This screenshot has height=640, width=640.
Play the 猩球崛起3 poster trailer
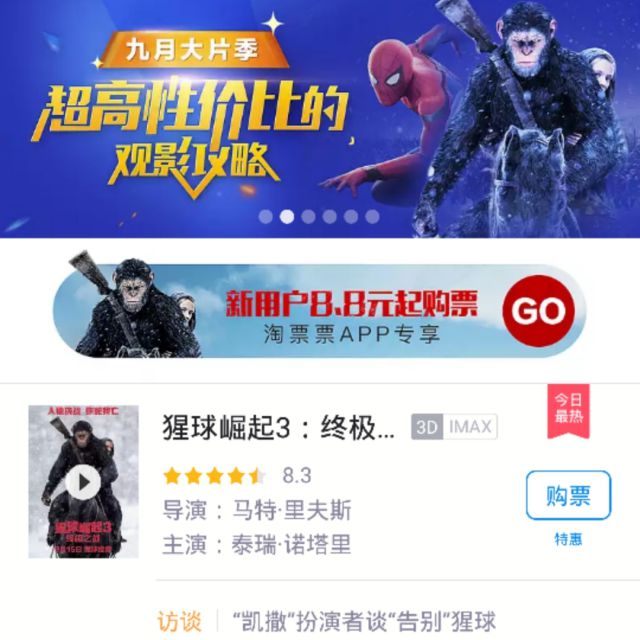tap(83, 483)
